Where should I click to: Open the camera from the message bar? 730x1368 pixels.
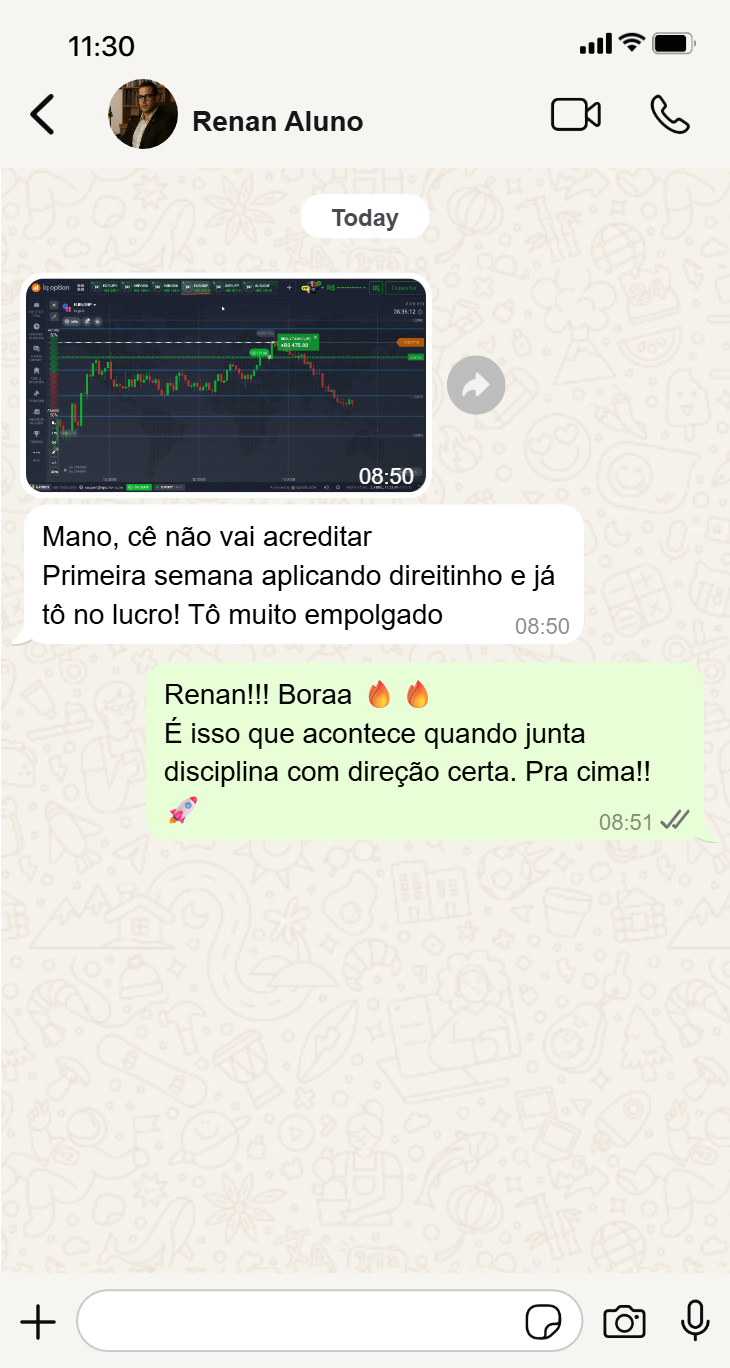pyautogui.click(x=624, y=1321)
